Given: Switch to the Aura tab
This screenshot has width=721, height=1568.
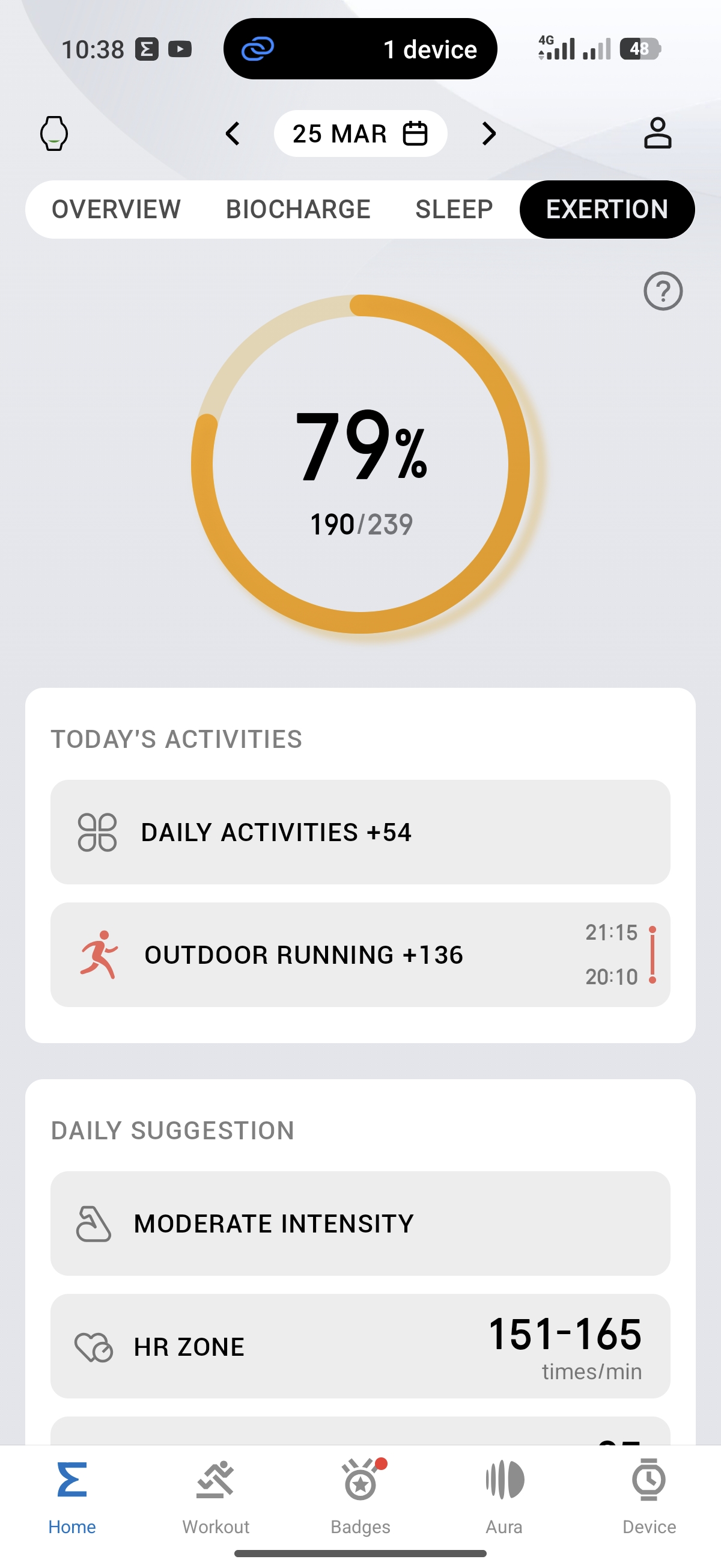Looking at the screenshot, I should [x=504, y=1496].
